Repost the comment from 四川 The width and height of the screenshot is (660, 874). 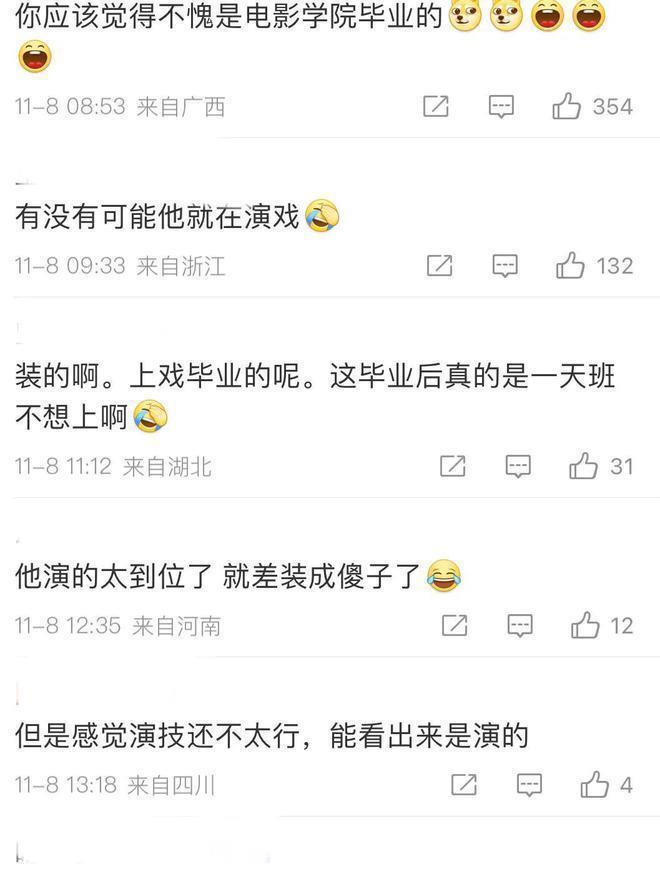coord(464,785)
